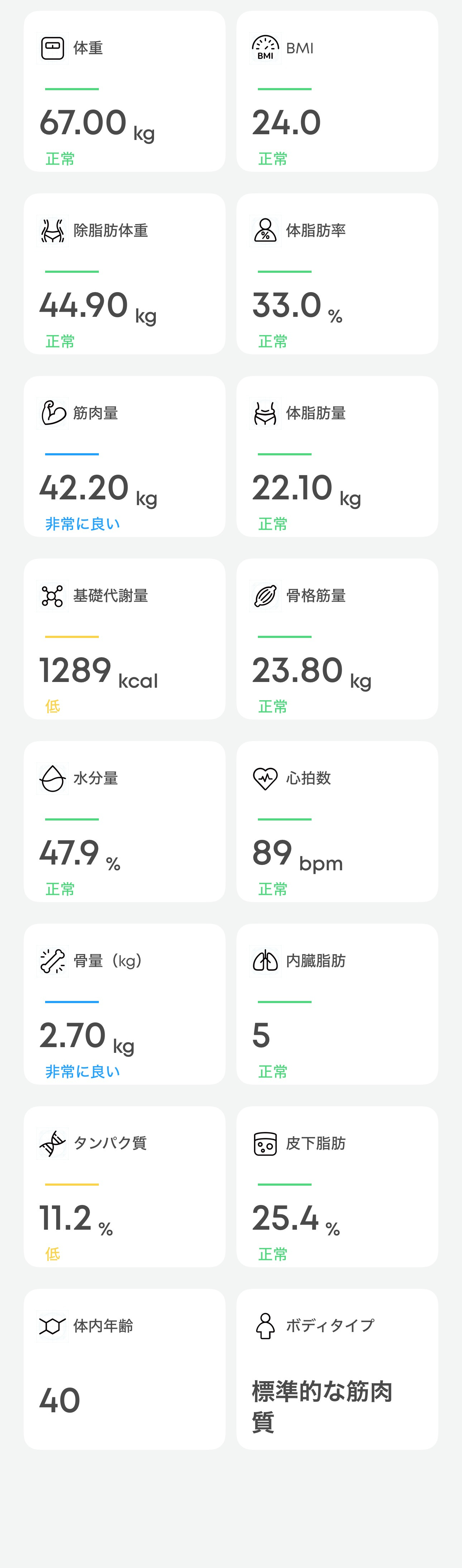Open the 体脂肪量 22.10 kg card
The height and width of the screenshot is (1568, 462).
point(337,456)
